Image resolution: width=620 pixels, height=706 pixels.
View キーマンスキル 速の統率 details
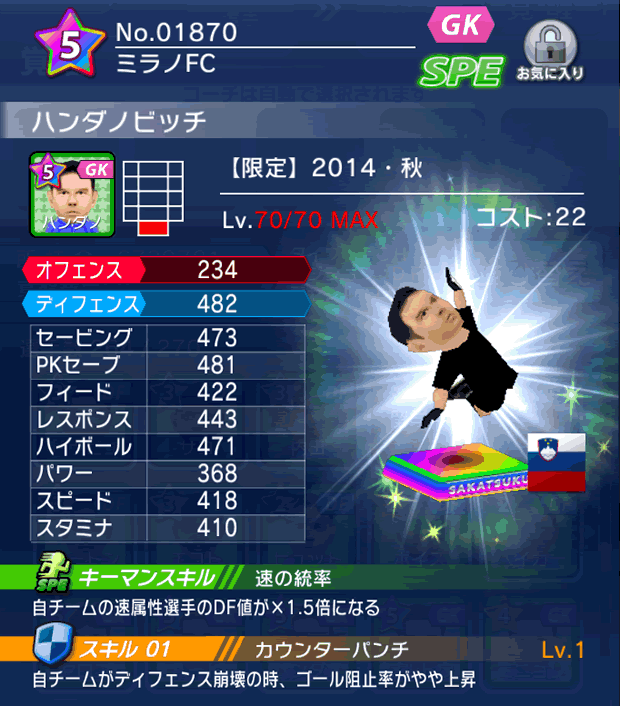click(x=310, y=577)
